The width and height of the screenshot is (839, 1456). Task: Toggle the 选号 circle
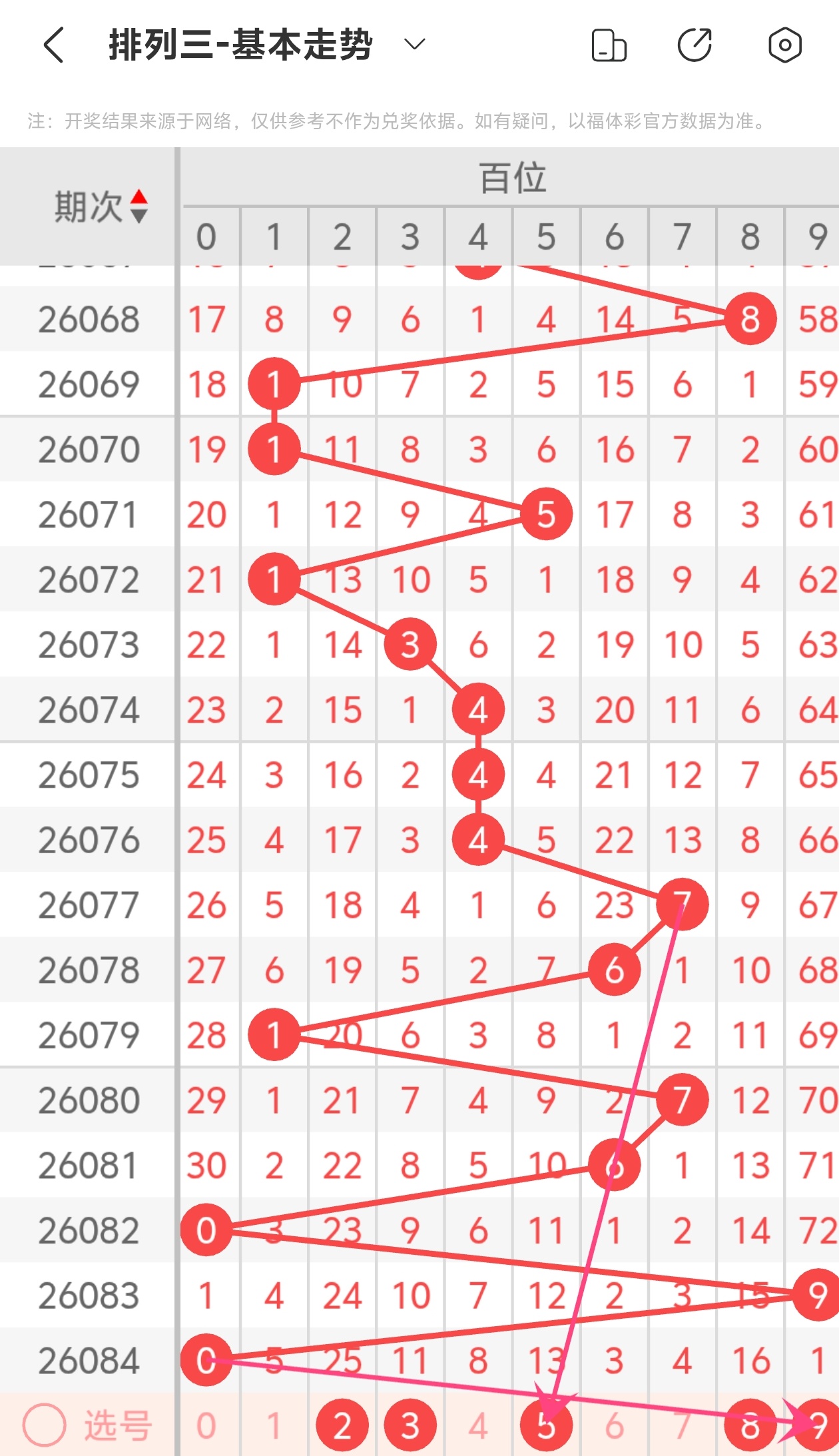point(45,1426)
